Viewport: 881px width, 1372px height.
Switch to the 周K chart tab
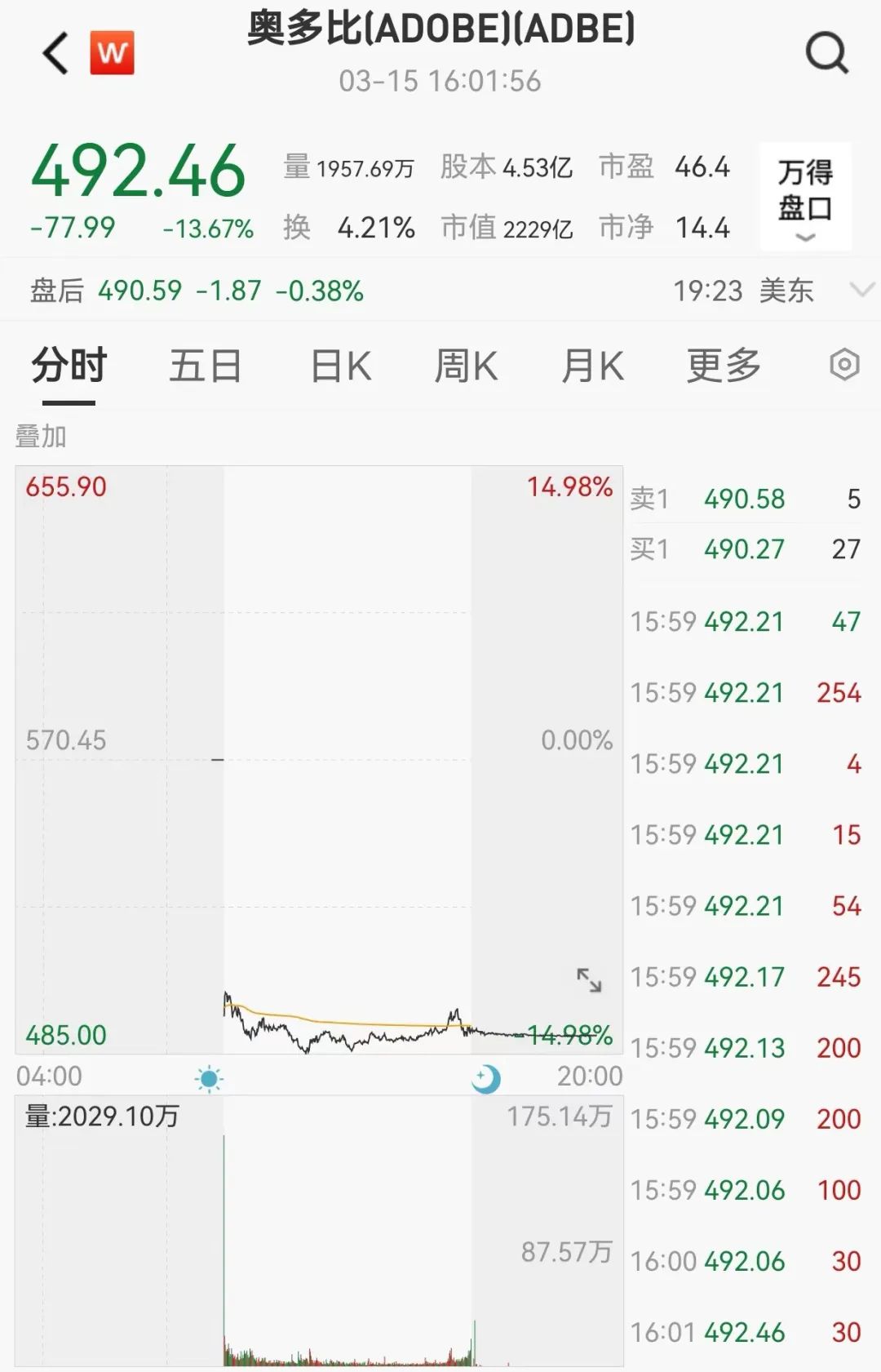466,366
